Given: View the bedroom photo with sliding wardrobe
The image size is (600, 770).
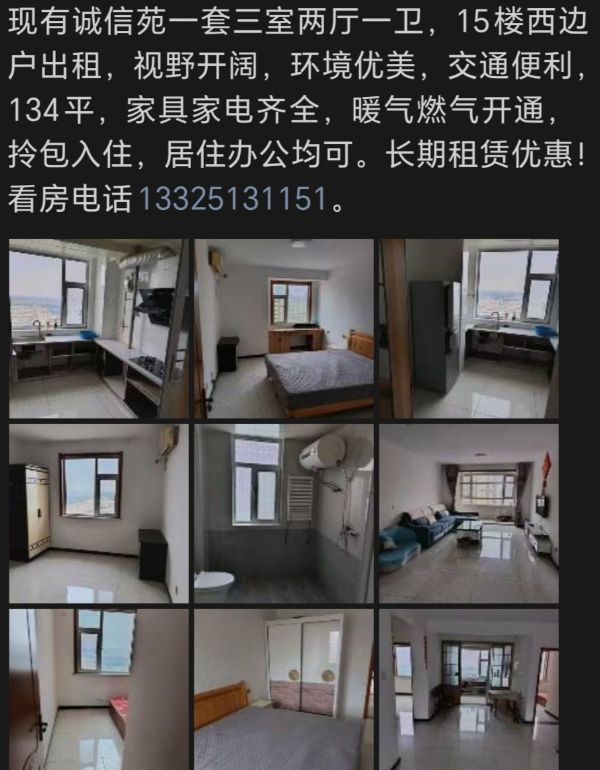Looking at the screenshot, I should point(283,690).
